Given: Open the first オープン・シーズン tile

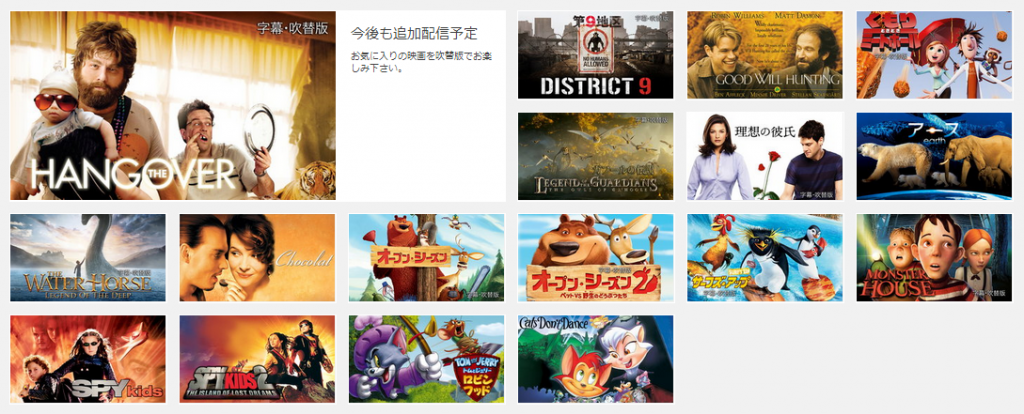Looking at the screenshot, I should (426, 257).
